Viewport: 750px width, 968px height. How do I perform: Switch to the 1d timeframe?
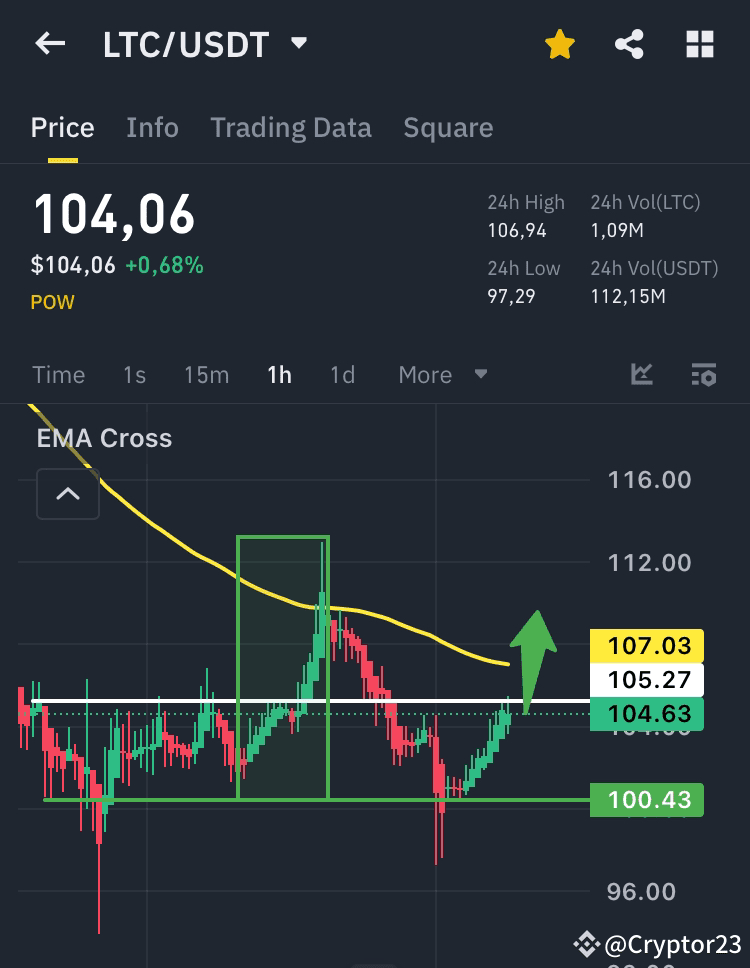(x=340, y=374)
